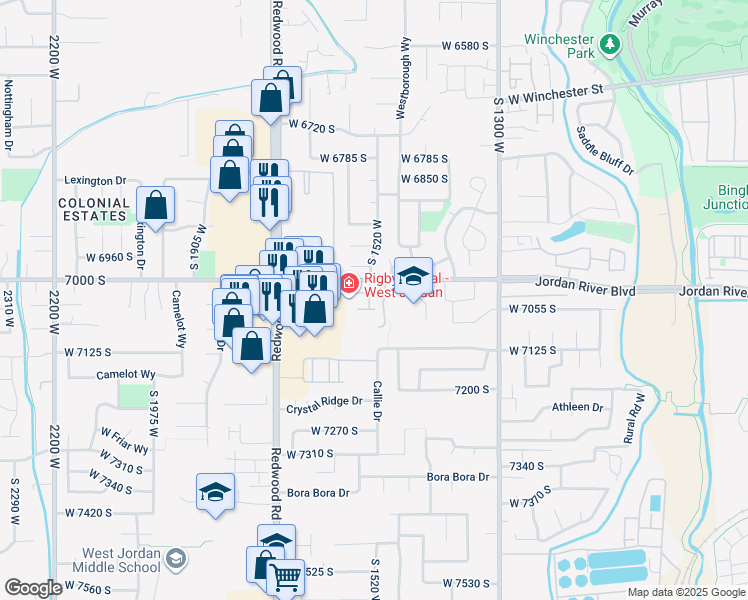The height and width of the screenshot is (600, 748).
Task: Open the graduation cap marker beside Bora Bora Dr
Action: pos(215,496)
